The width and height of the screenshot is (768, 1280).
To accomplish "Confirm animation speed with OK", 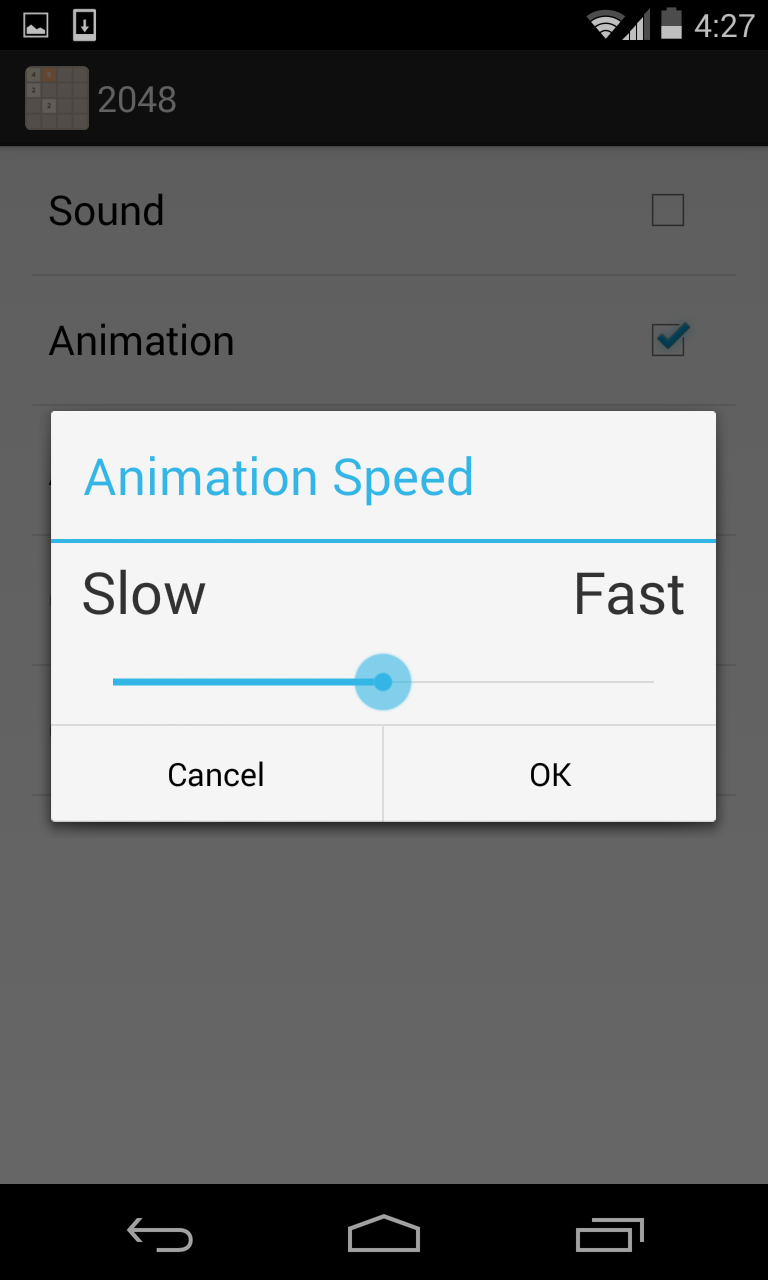I will (549, 774).
